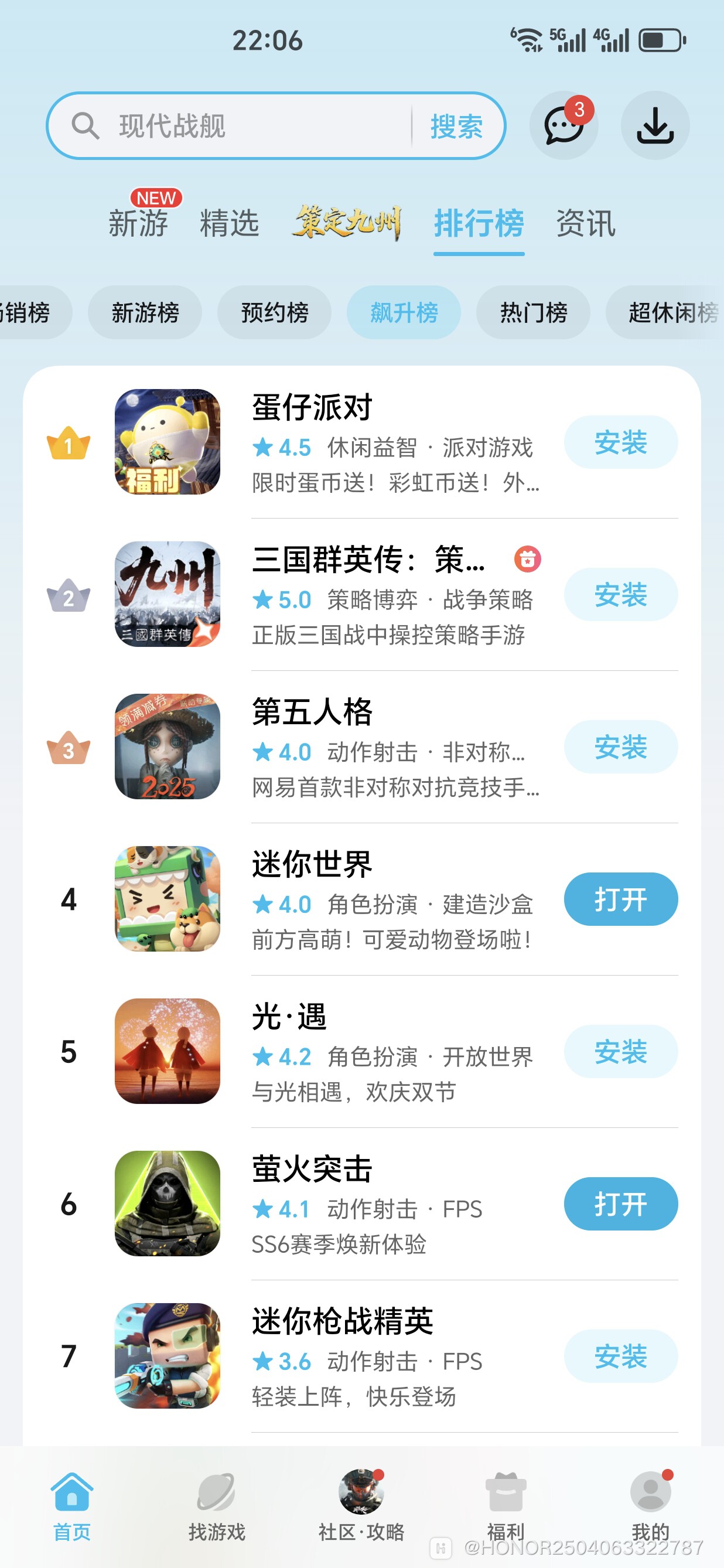Click the search magnifier icon
The image size is (724, 1568).
(86, 126)
